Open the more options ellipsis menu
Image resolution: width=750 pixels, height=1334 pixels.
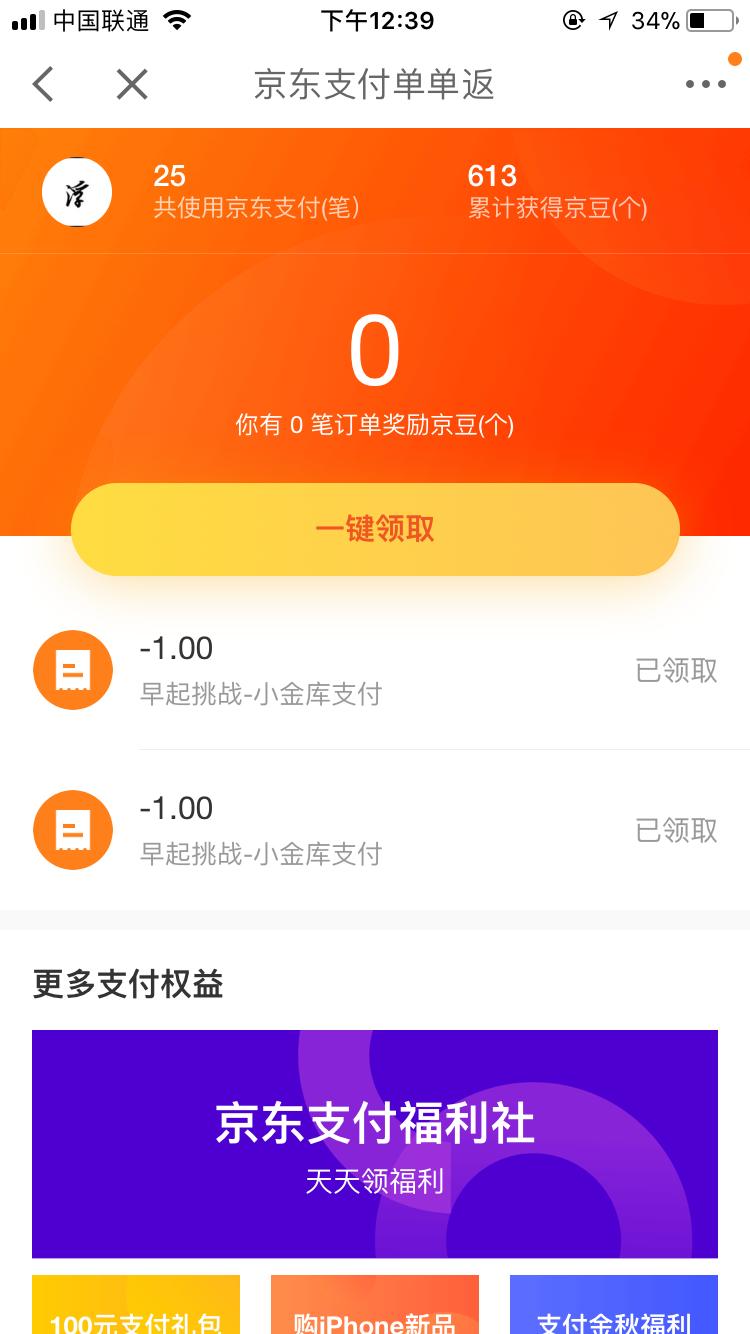click(706, 85)
